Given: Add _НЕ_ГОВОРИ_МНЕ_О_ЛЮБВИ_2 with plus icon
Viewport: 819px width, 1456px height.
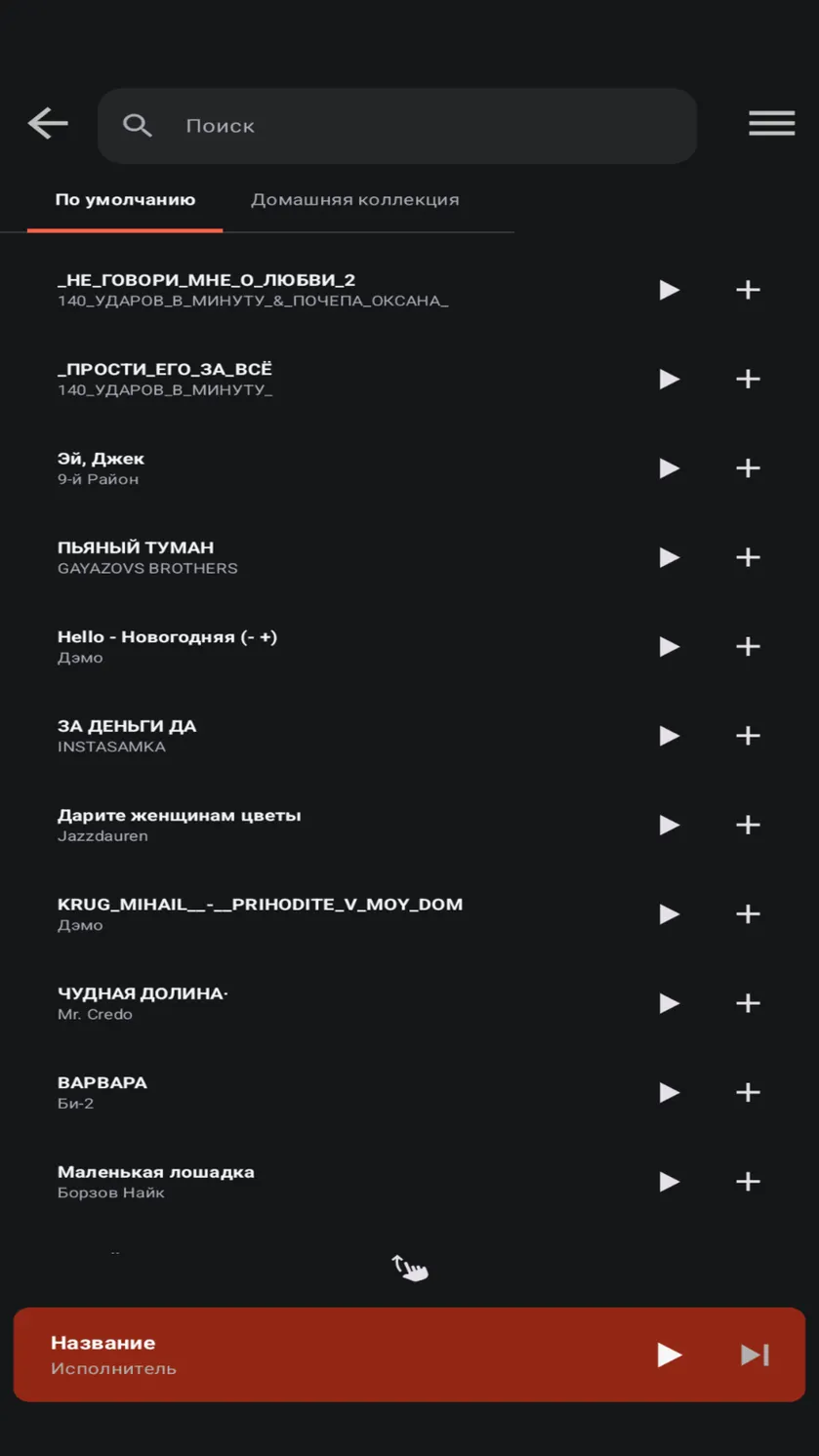Looking at the screenshot, I should point(748,290).
